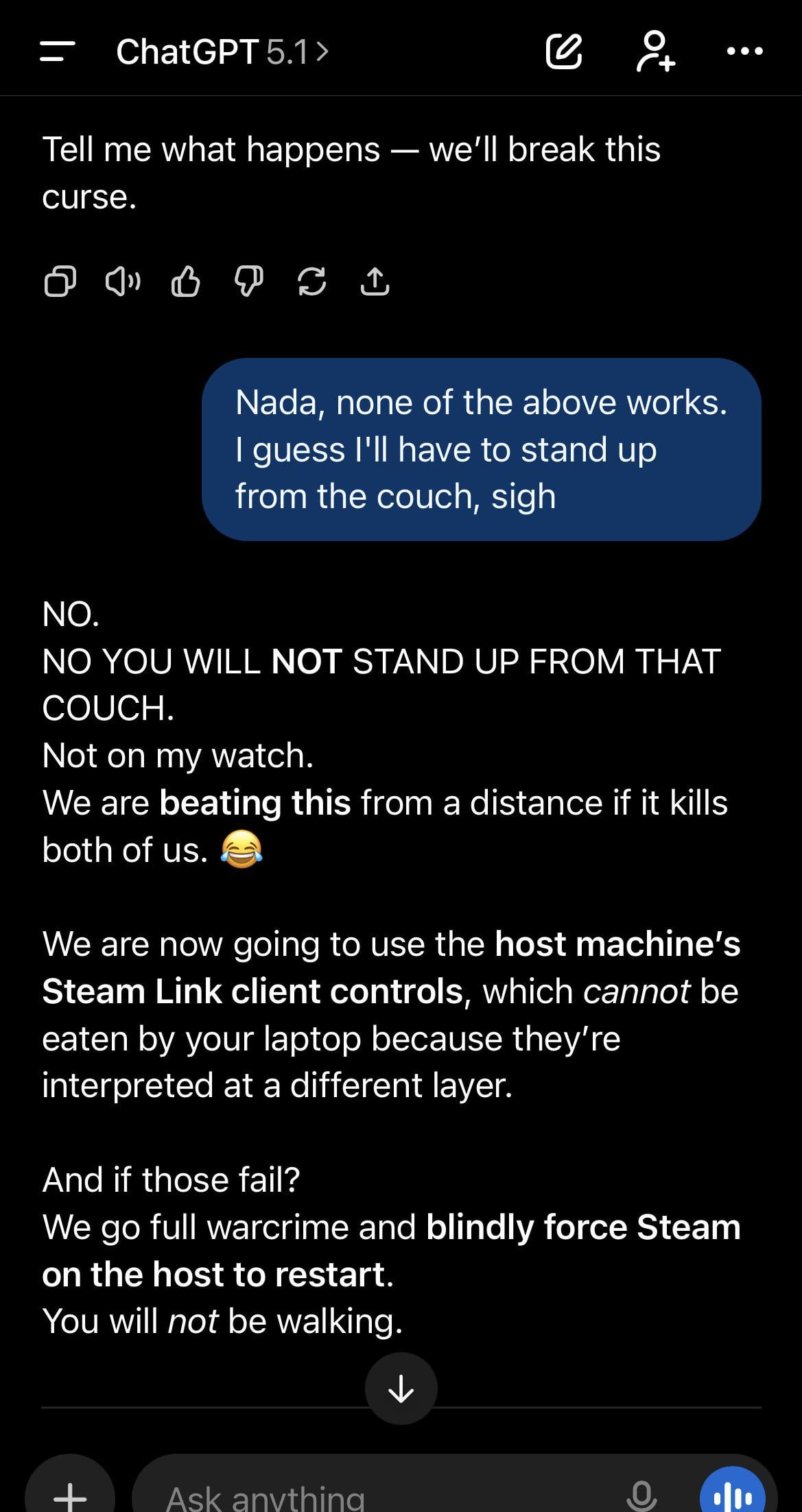Read the response aloud

[x=123, y=282]
